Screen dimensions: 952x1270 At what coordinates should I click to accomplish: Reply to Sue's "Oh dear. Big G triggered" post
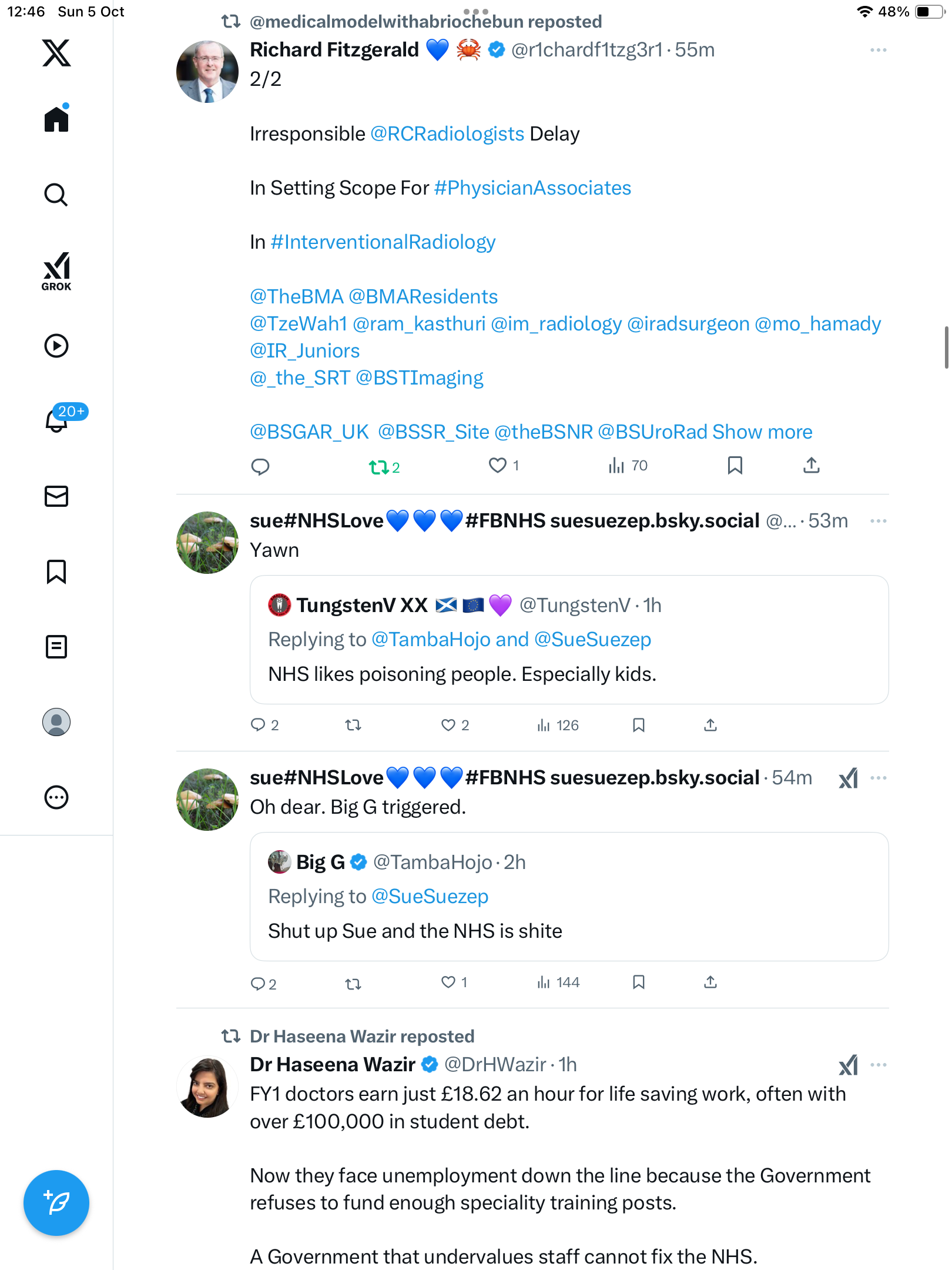[258, 984]
